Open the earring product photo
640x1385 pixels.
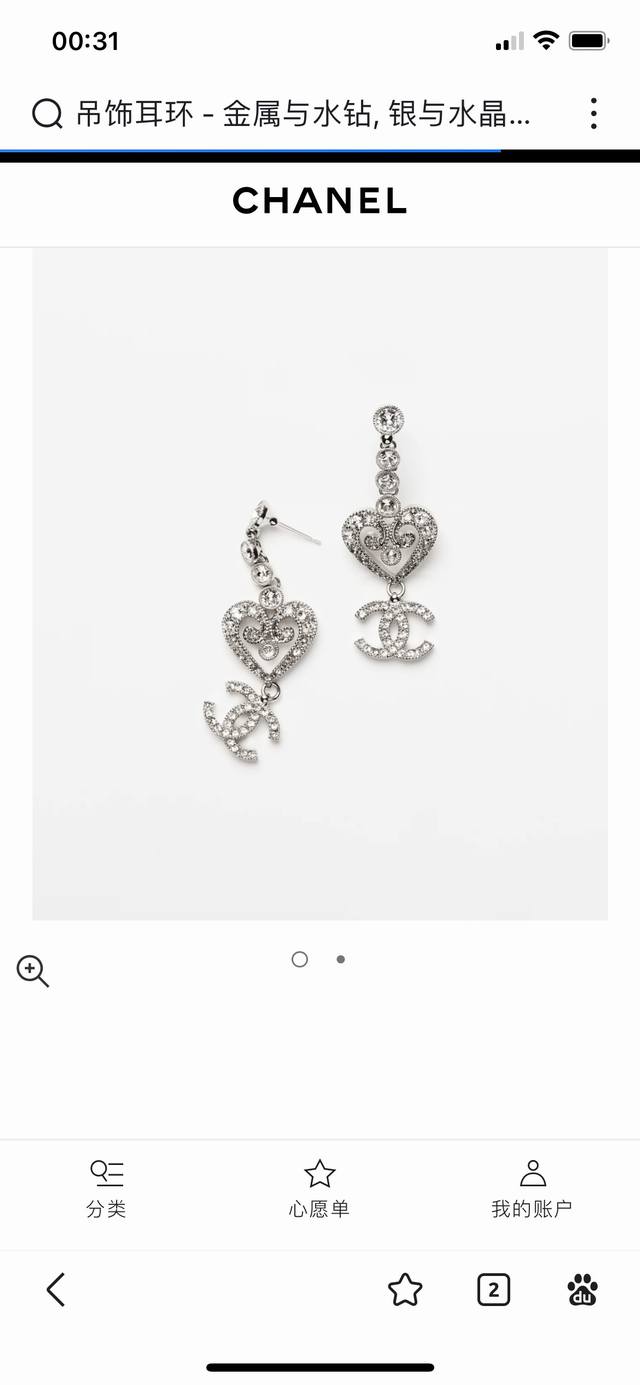320,583
